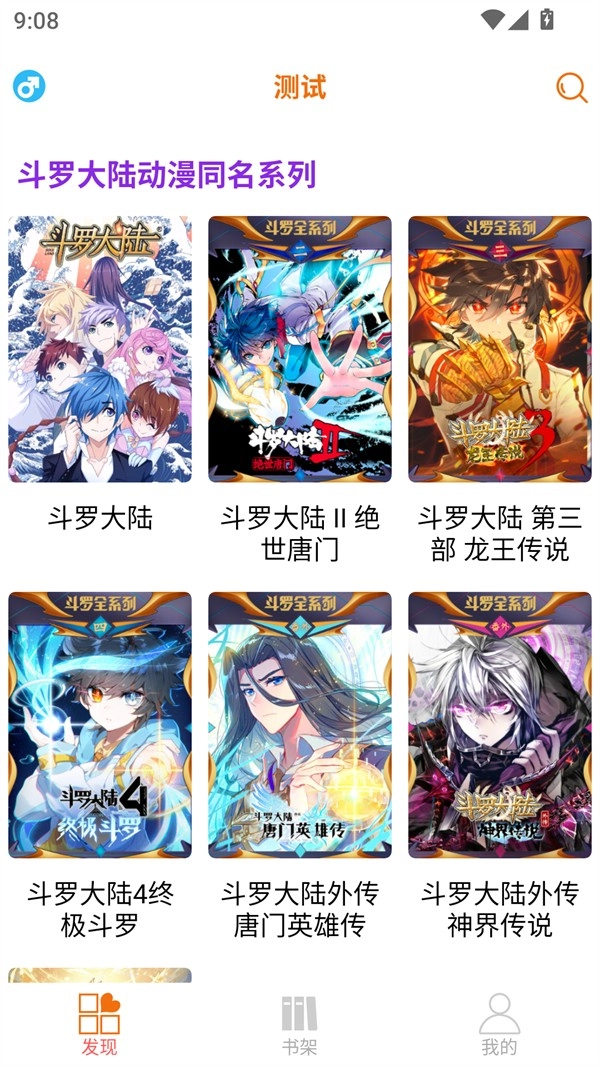Switch to the 我的 tab
The width and height of the screenshot is (600, 1066).
[x=499, y=1024]
